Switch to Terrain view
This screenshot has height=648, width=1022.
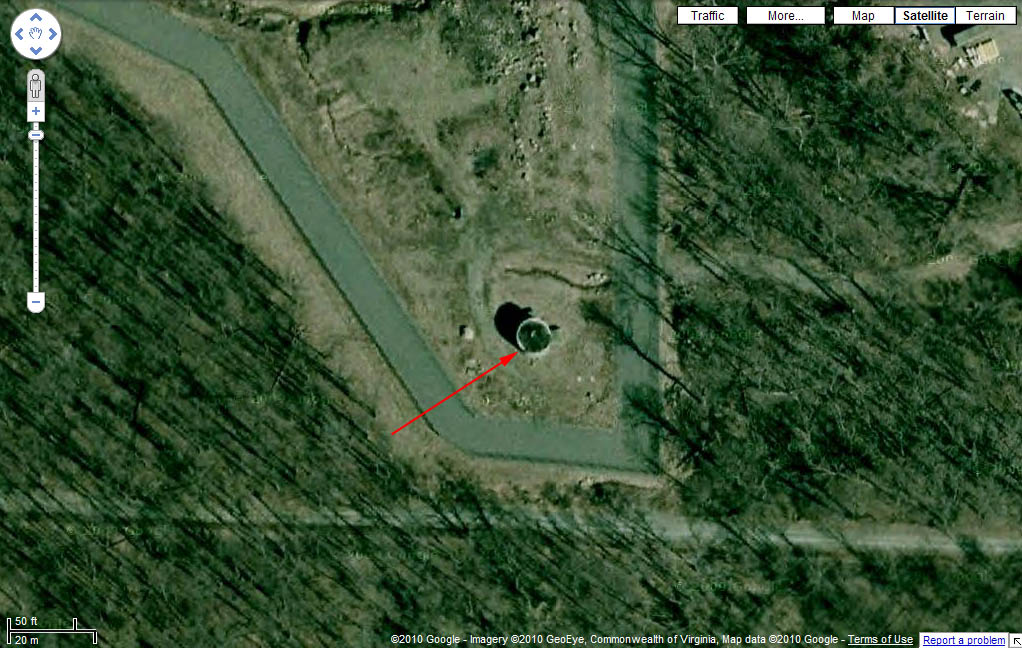985,16
